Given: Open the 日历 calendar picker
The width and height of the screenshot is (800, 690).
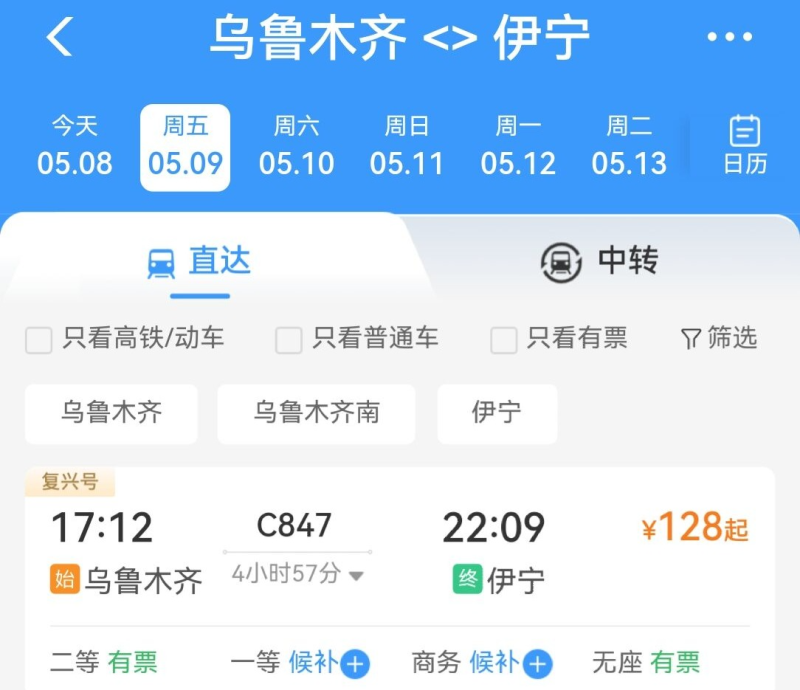Looking at the screenshot, I should click(x=745, y=146).
